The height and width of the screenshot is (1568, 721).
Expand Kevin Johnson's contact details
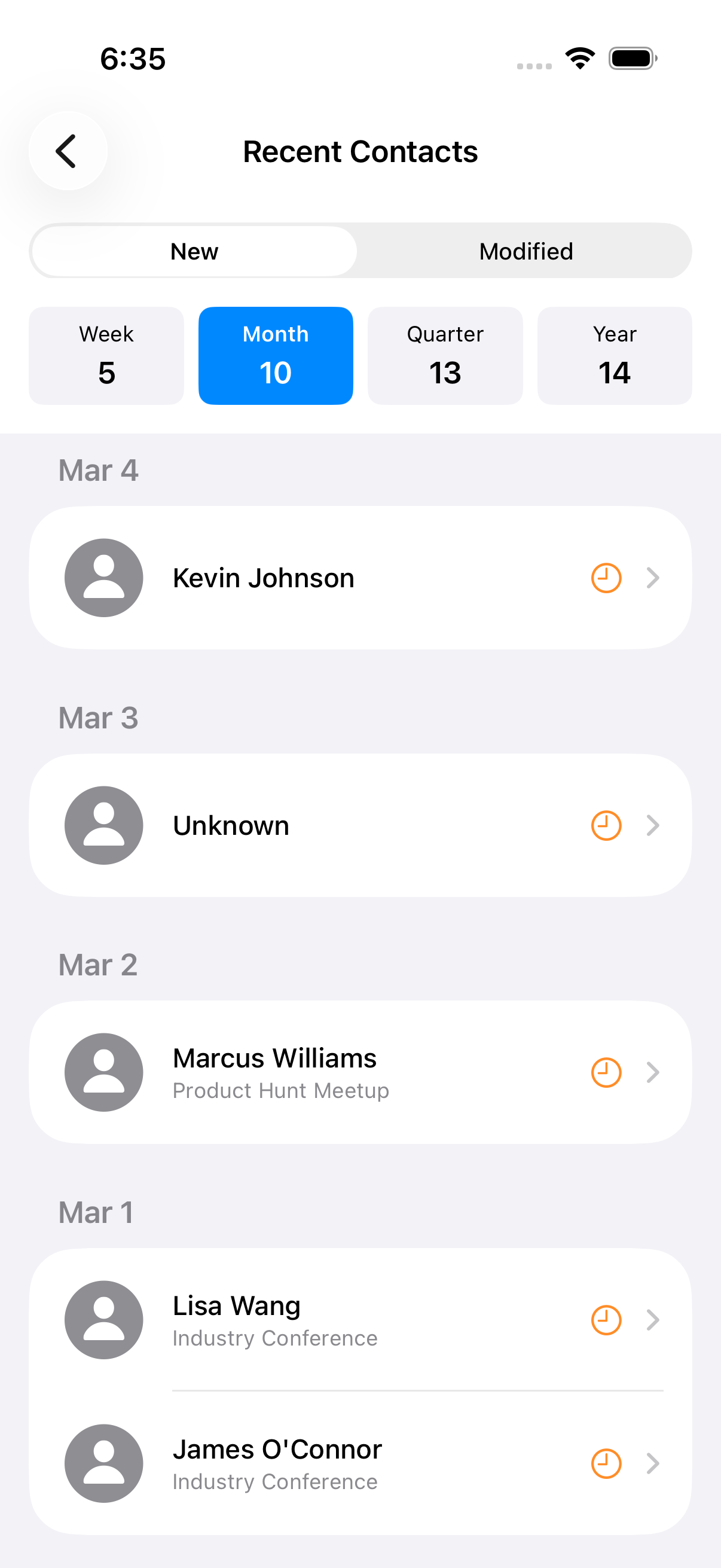[653, 577]
